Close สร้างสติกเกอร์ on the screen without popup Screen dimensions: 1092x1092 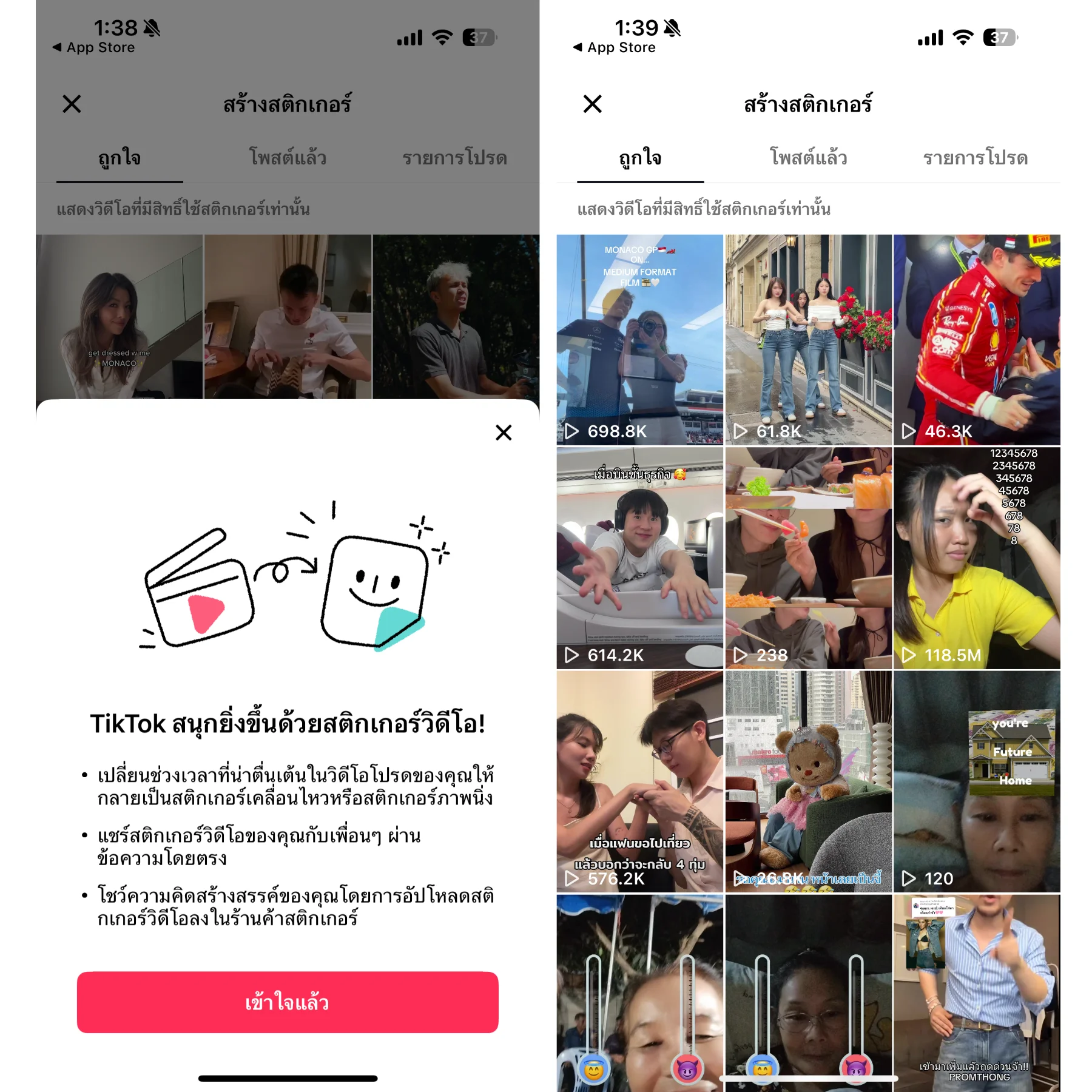click(x=592, y=104)
